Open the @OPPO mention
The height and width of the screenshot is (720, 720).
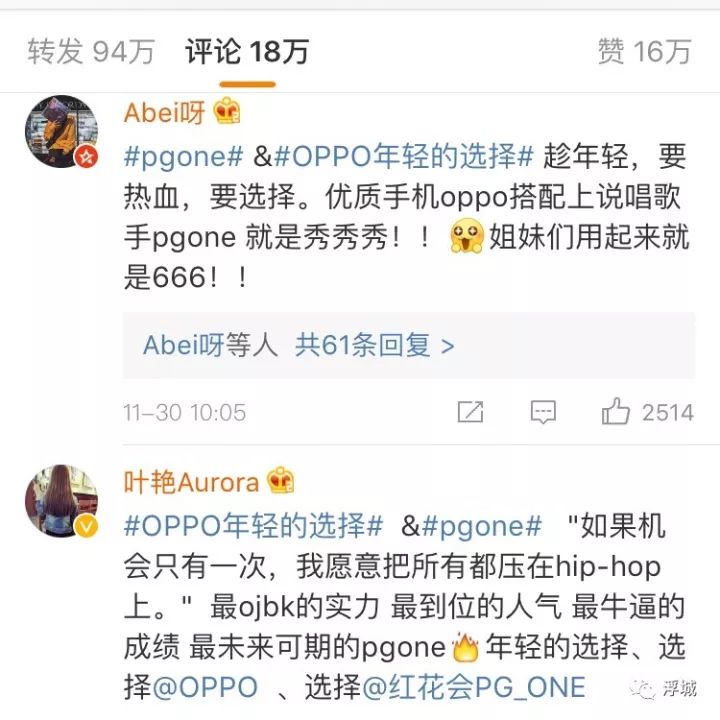pos(211,688)
